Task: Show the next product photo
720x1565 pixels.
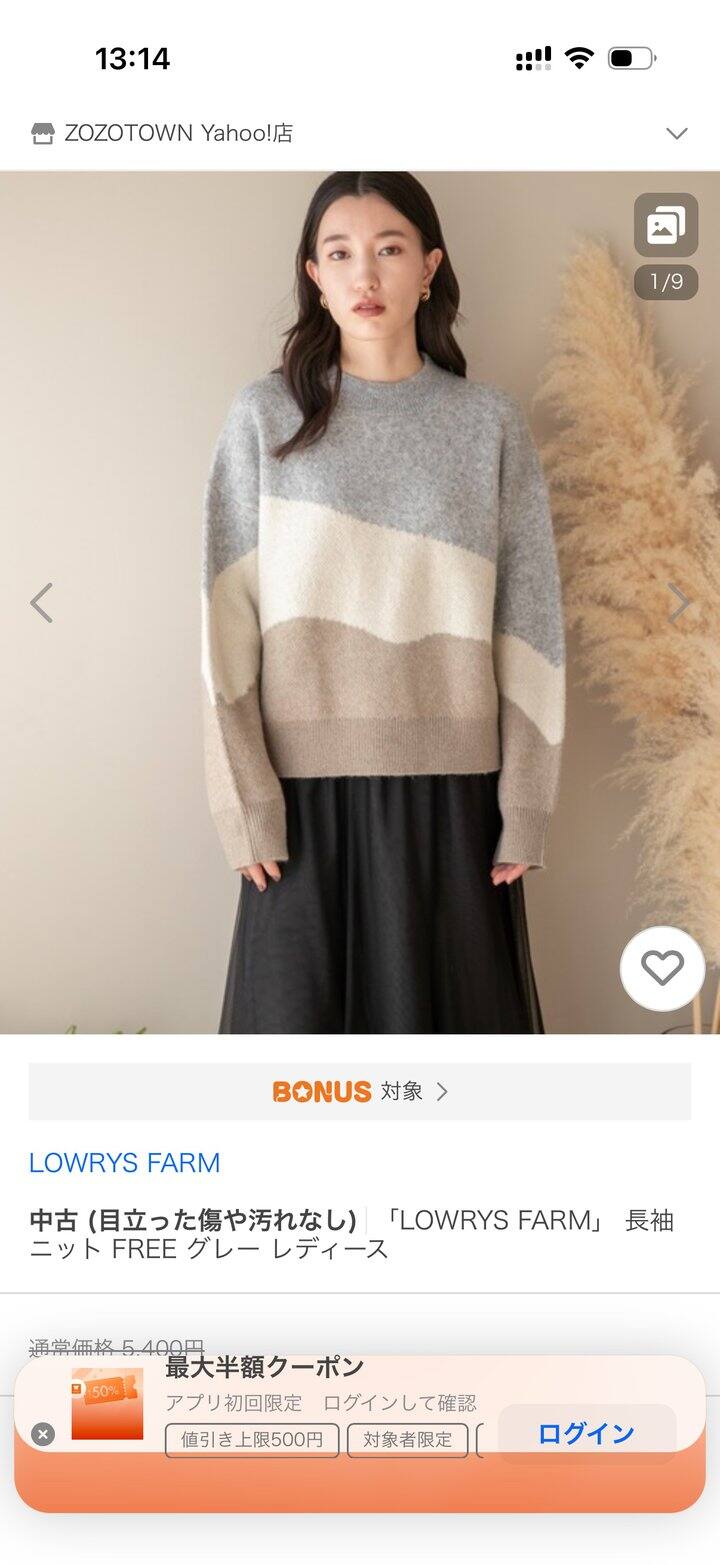Action: [x=679, y=603]
